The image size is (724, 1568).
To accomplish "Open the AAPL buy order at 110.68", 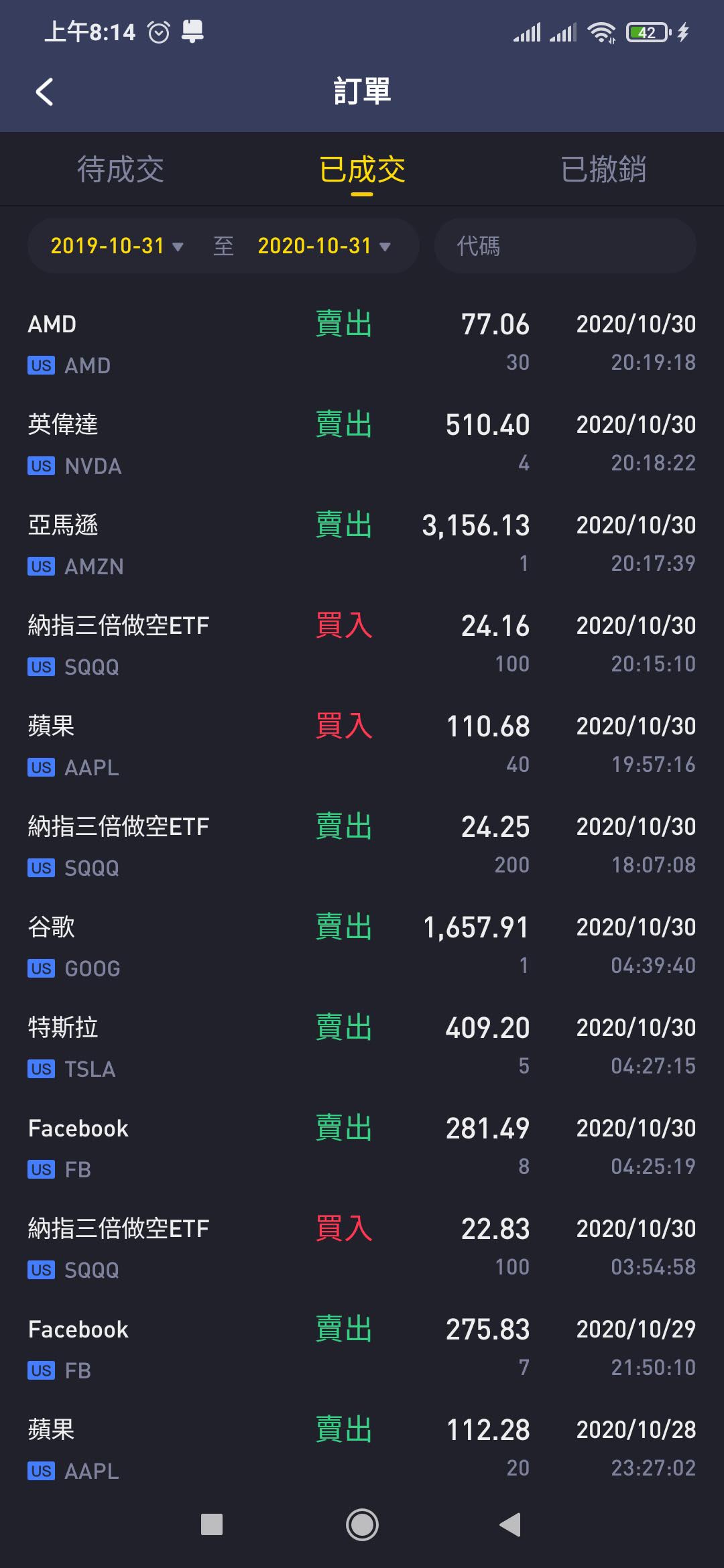I will (x=362, y=745).
